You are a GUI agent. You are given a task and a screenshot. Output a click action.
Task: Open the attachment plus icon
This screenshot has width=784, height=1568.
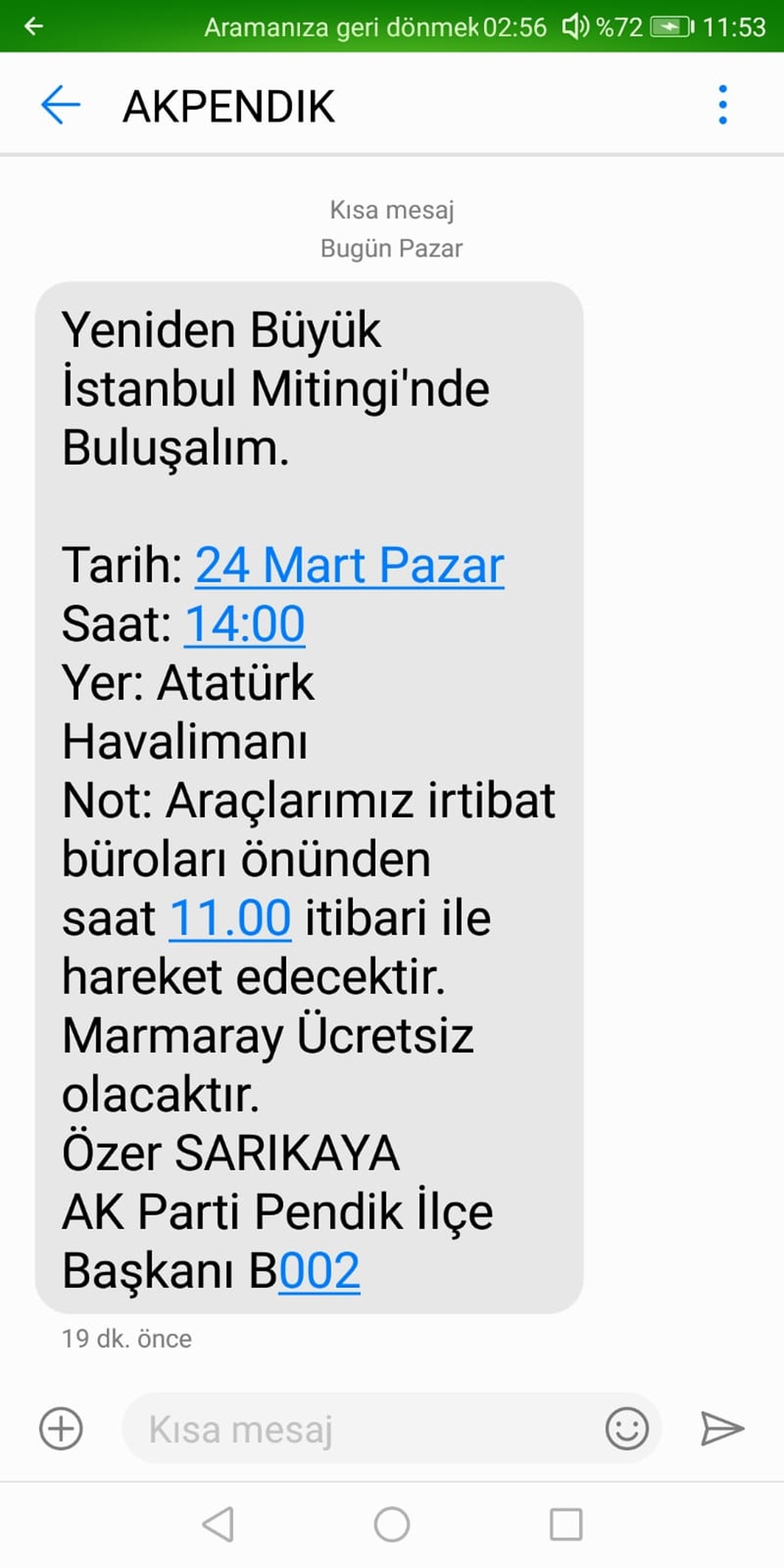point(61,1428)
